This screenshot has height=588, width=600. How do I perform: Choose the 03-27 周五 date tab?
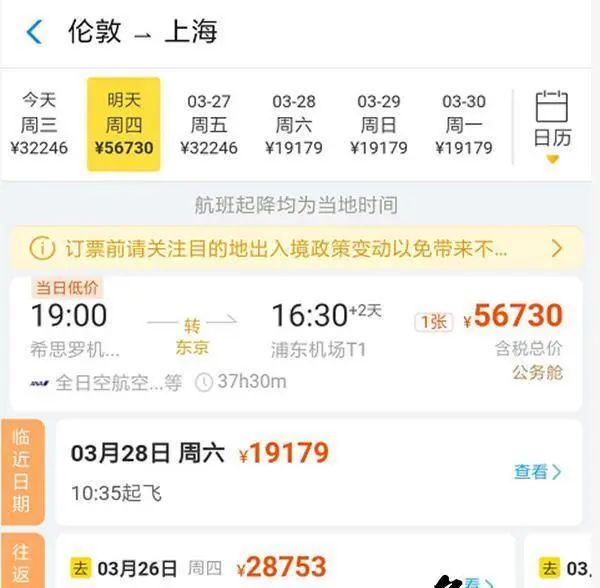pos(209,124)
